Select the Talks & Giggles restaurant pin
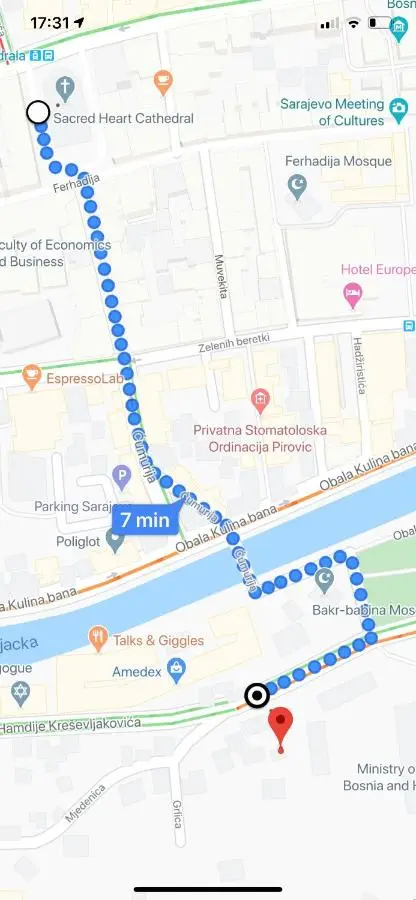416x900 pixels. (99, 639)
